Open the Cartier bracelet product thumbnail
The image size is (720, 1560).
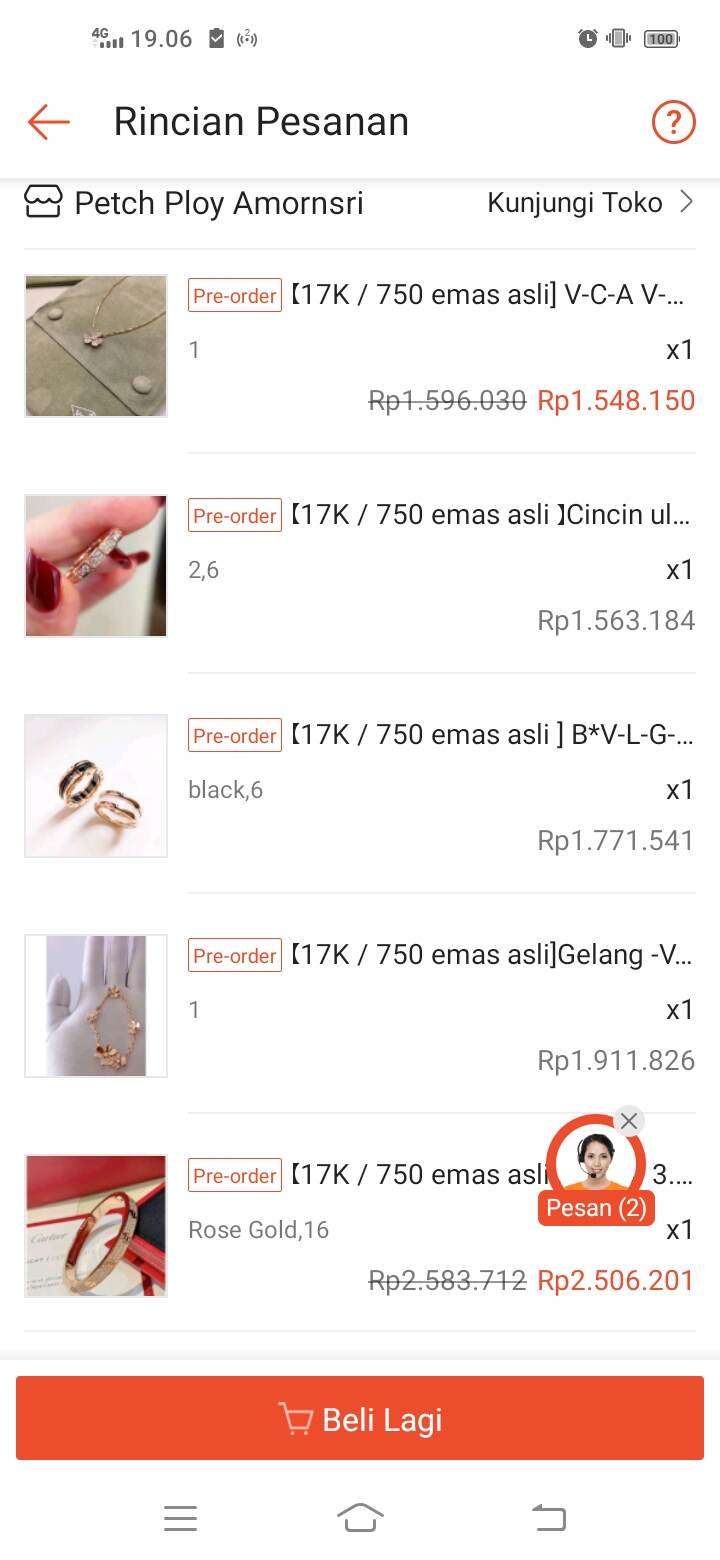[x=95, y=1226]
